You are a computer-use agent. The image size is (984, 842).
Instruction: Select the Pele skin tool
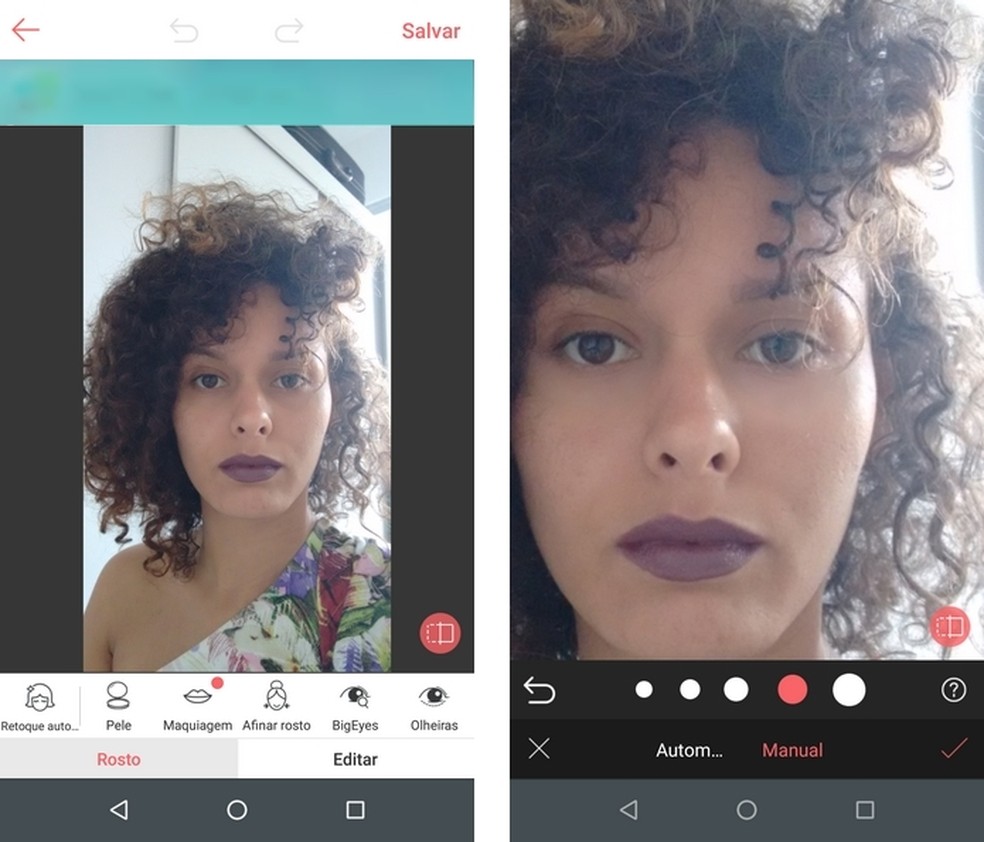coord(118,707)
